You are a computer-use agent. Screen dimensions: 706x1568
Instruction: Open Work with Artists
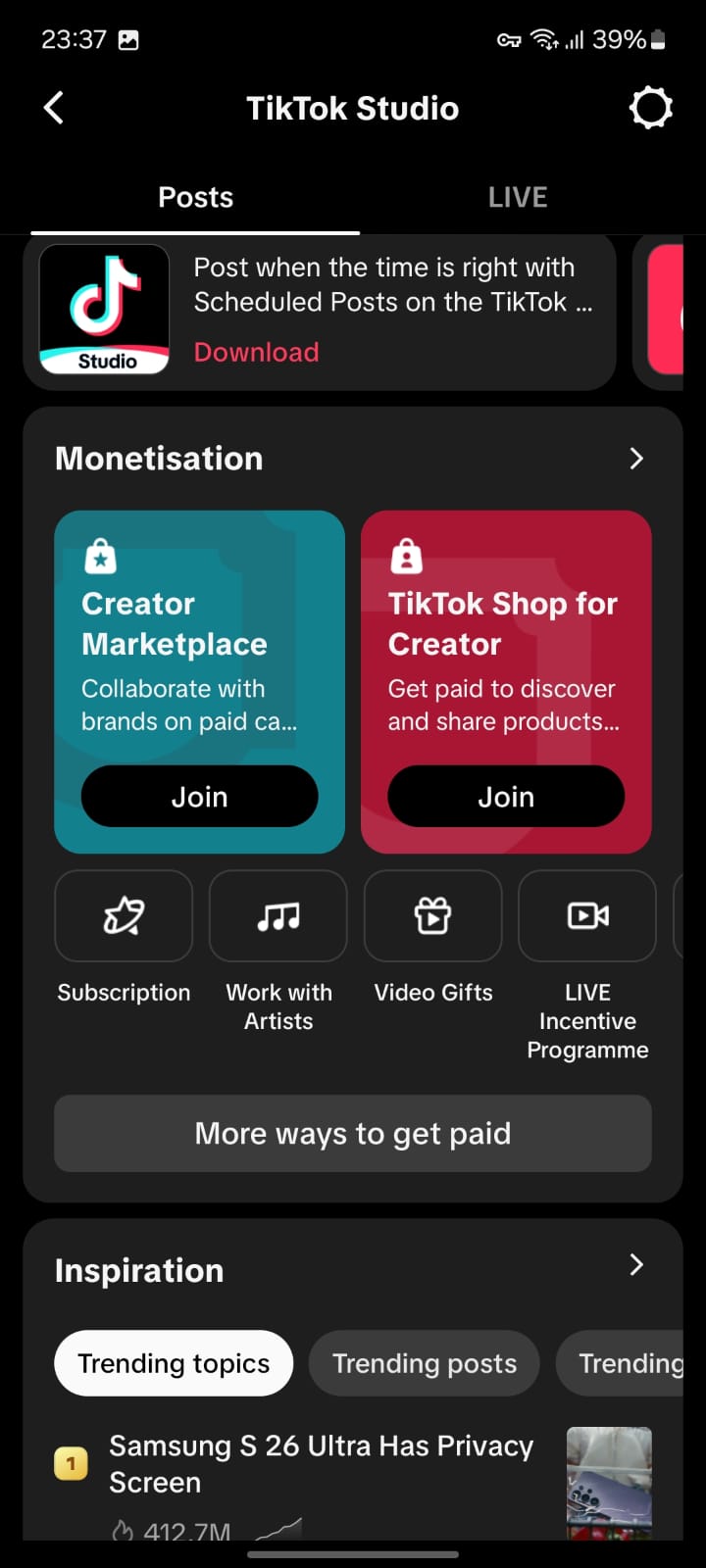[x=278, y=916]
